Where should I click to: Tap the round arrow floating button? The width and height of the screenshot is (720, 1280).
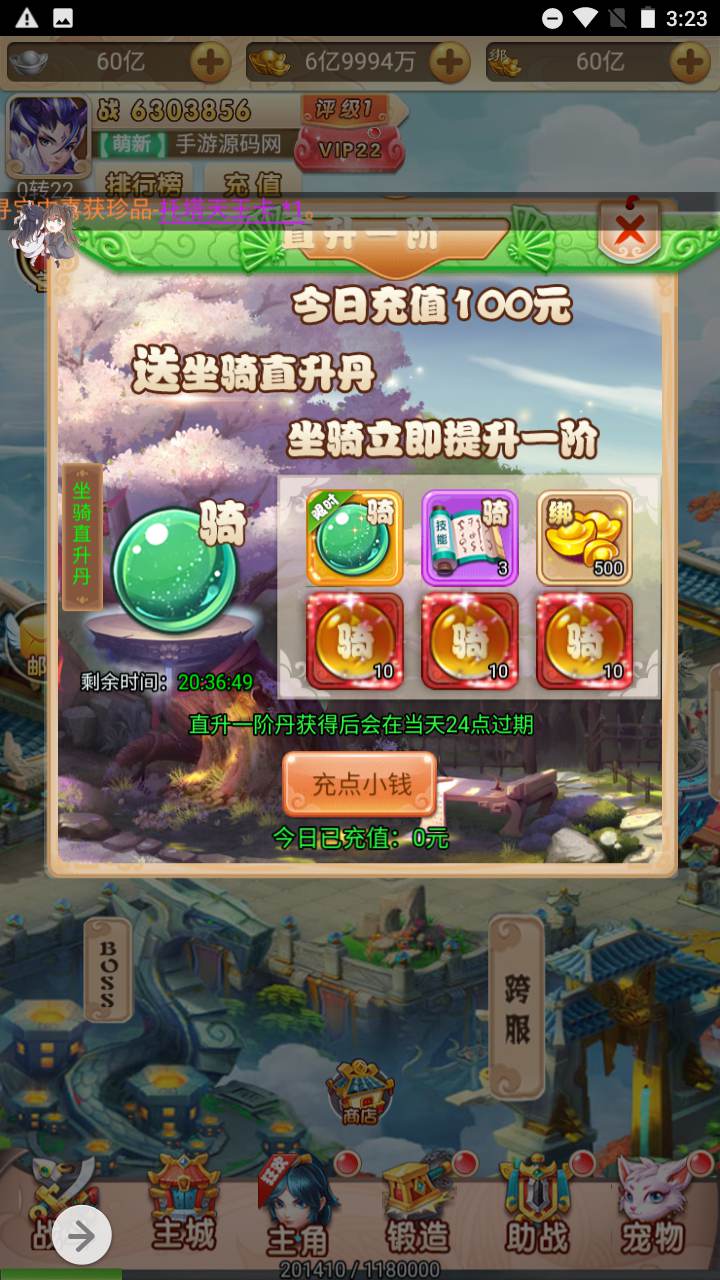(82, 1236)
